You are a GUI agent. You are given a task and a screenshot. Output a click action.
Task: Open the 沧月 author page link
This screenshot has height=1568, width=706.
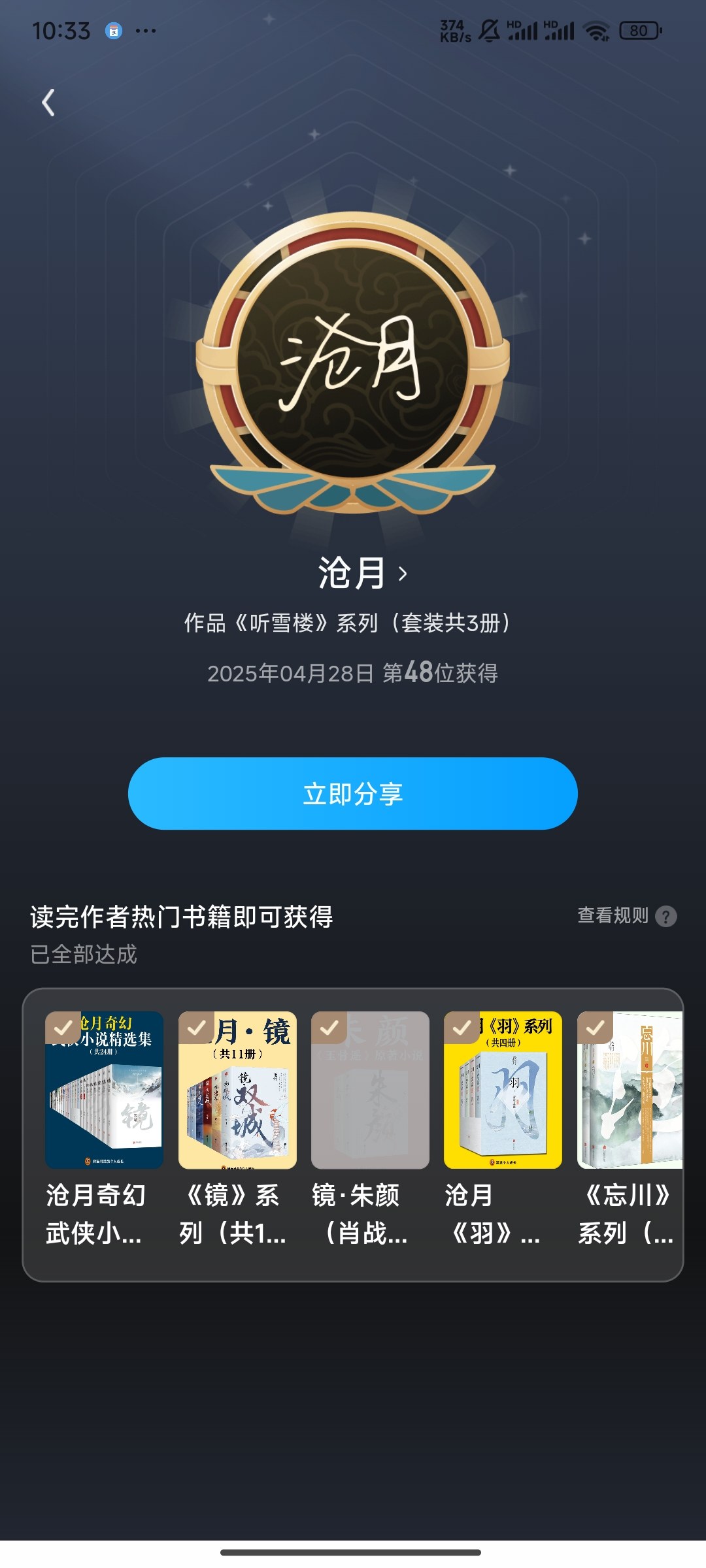(x=363, y=573)
